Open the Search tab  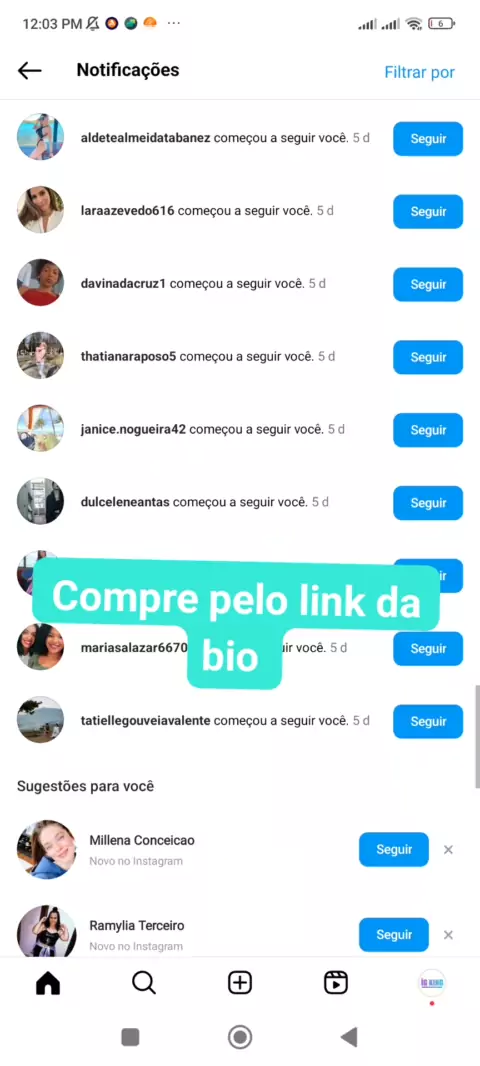[x=143, y=982]
